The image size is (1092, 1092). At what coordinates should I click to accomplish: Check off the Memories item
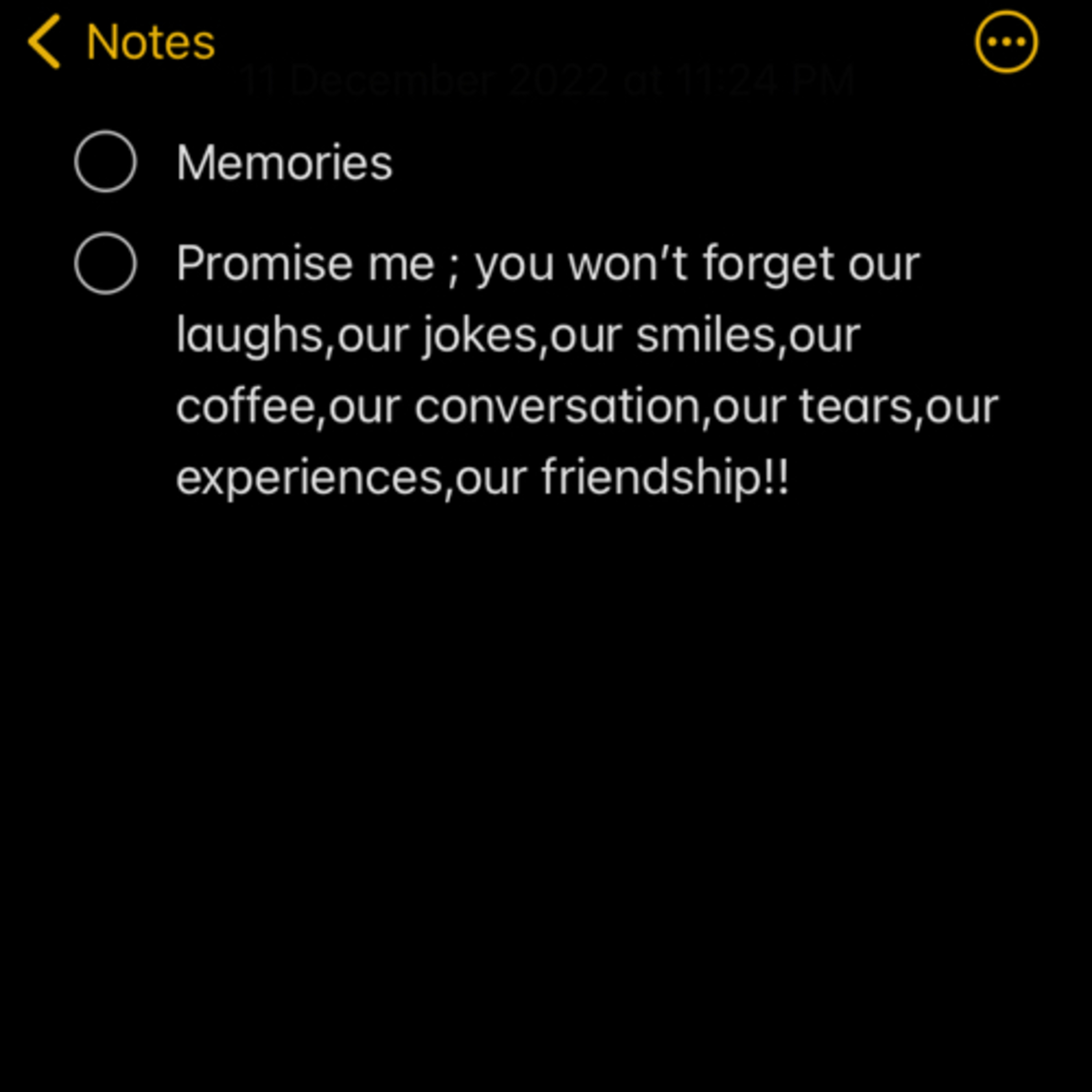coord(106,162)
